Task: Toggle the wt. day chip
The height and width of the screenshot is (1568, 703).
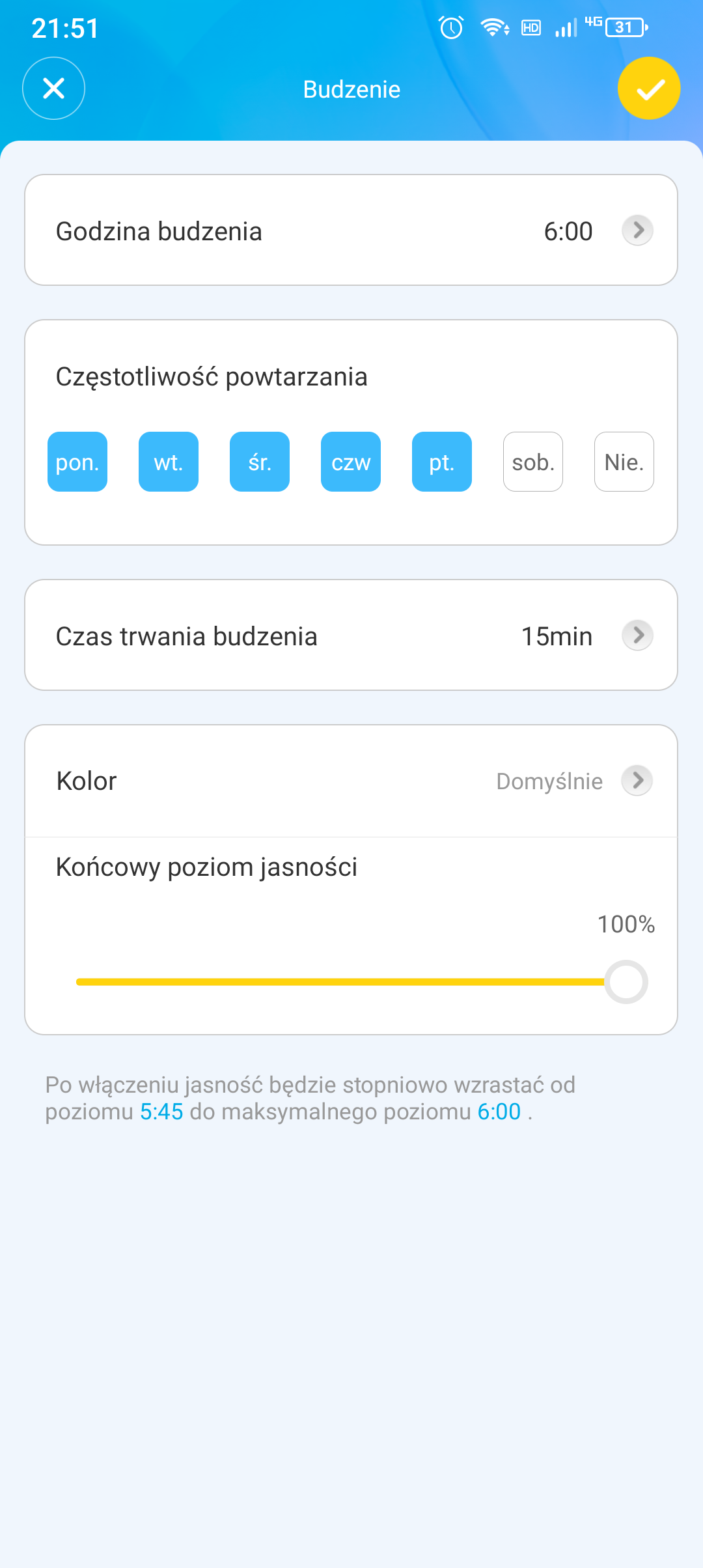Action: click(x=169, y=462)
